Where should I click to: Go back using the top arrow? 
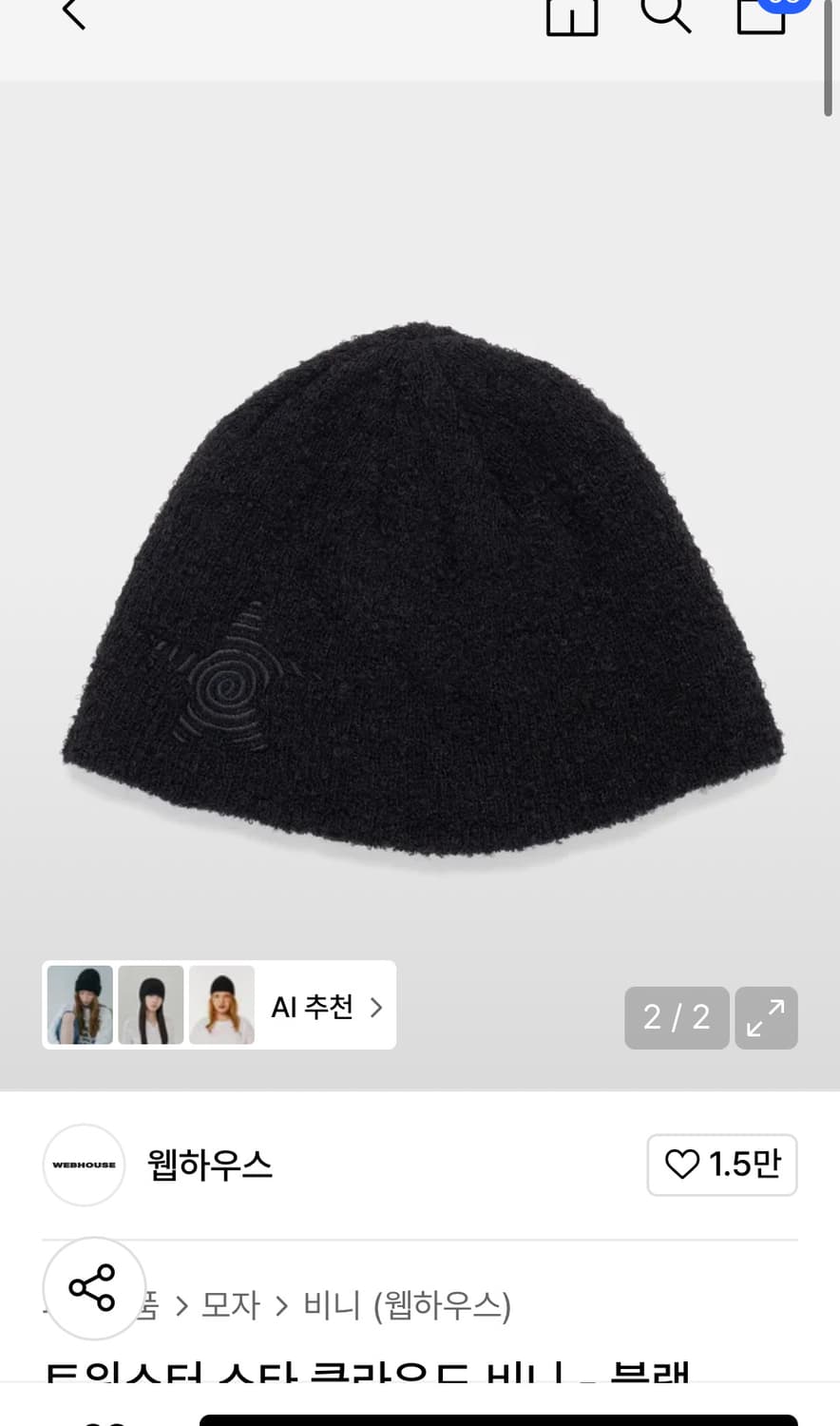73,13
